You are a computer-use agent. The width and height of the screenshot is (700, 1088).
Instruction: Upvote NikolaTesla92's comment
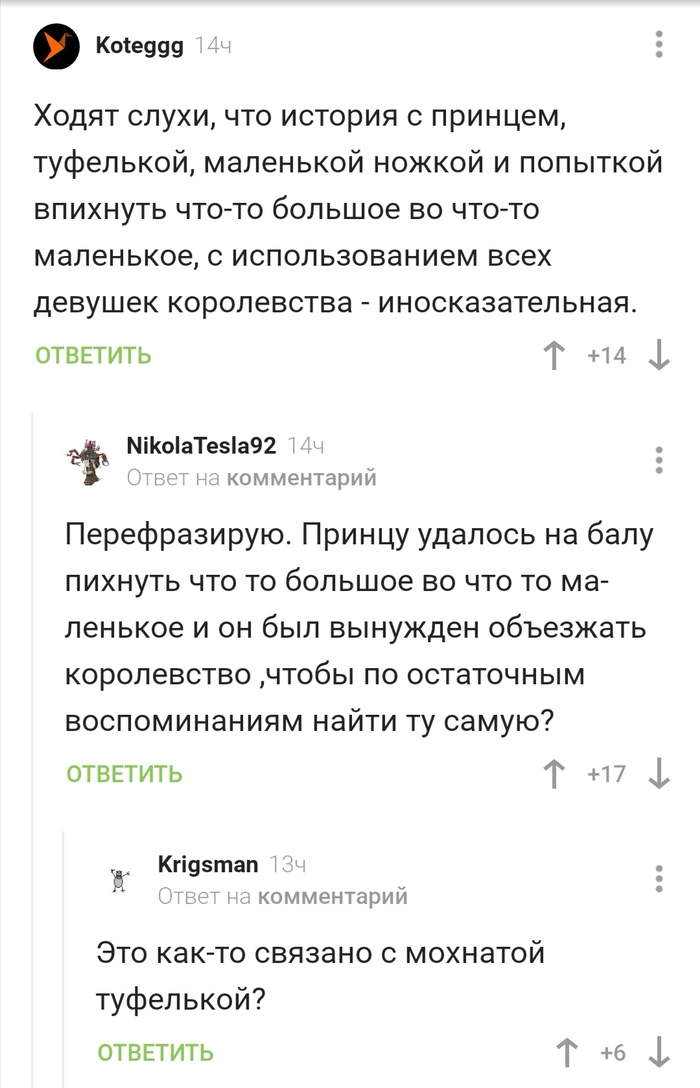coord(552,773)
